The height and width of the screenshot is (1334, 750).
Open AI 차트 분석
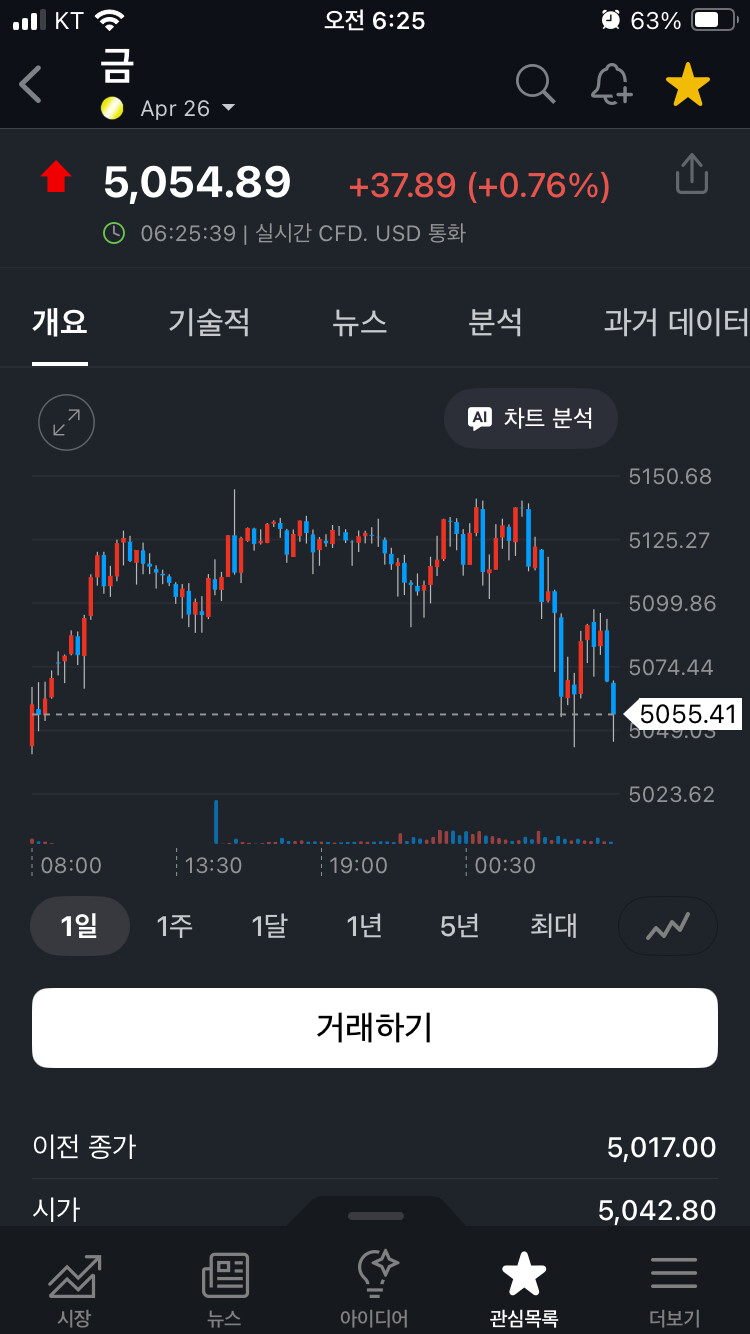point(531,418)
